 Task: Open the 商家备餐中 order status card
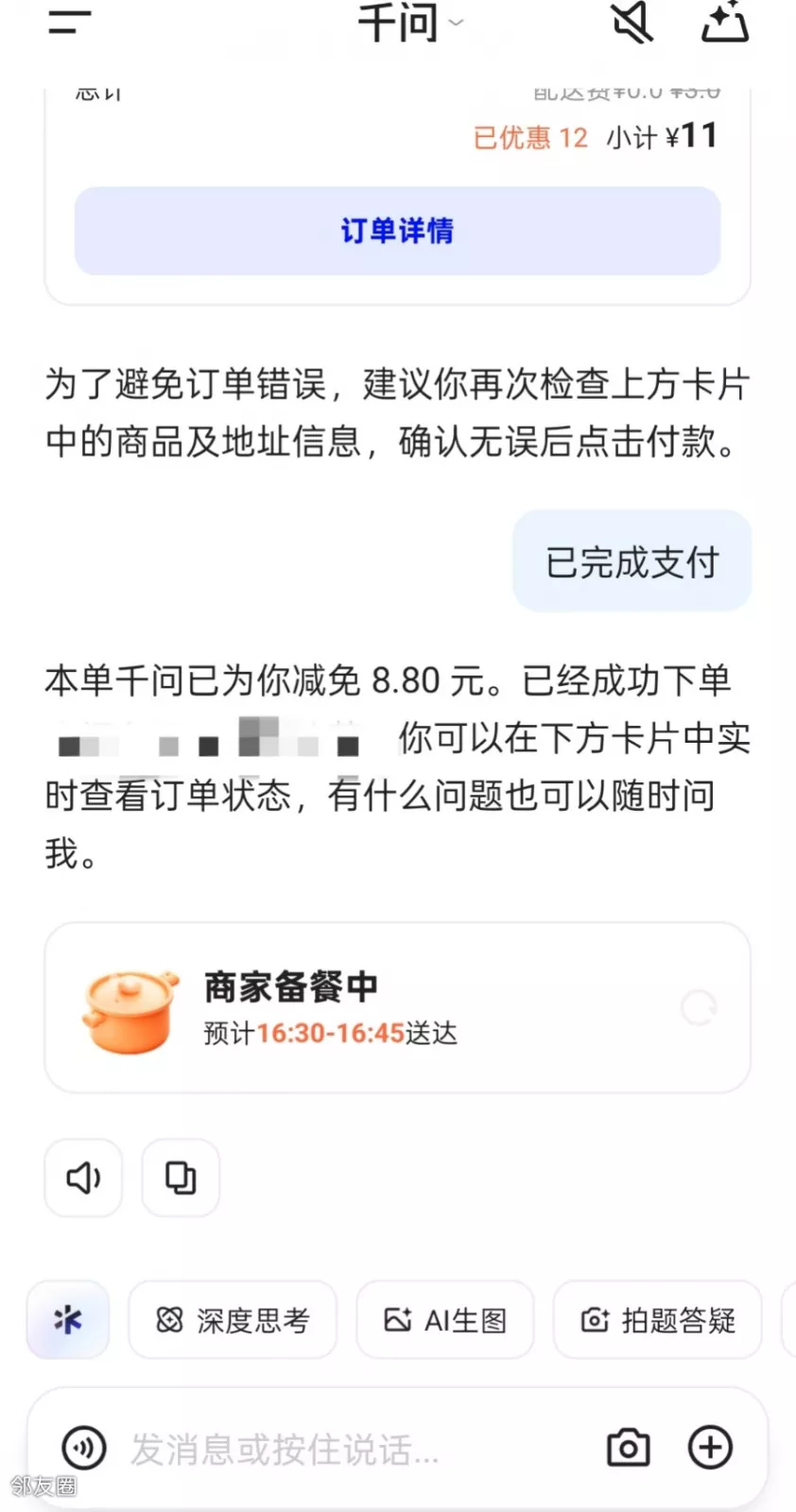pos(378,1007)
